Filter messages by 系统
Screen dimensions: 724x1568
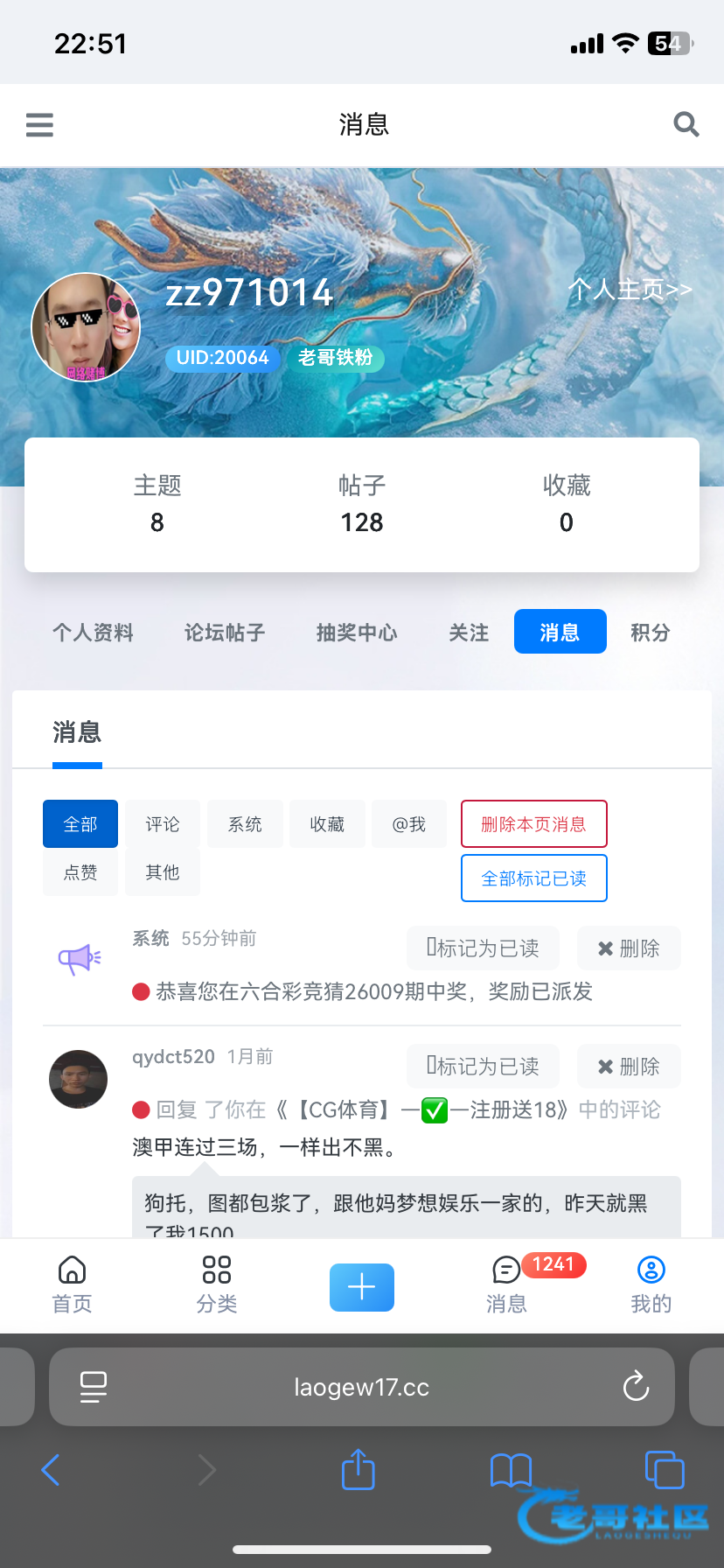tap(245, 824)
